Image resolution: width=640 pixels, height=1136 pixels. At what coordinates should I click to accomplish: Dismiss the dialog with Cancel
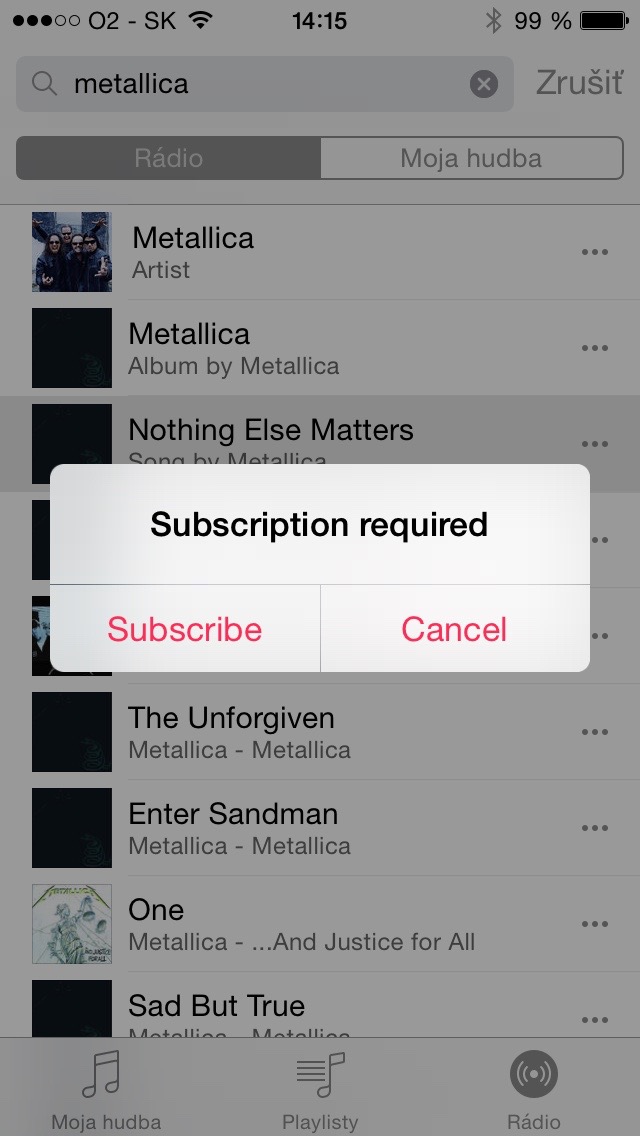pos(454,629)
